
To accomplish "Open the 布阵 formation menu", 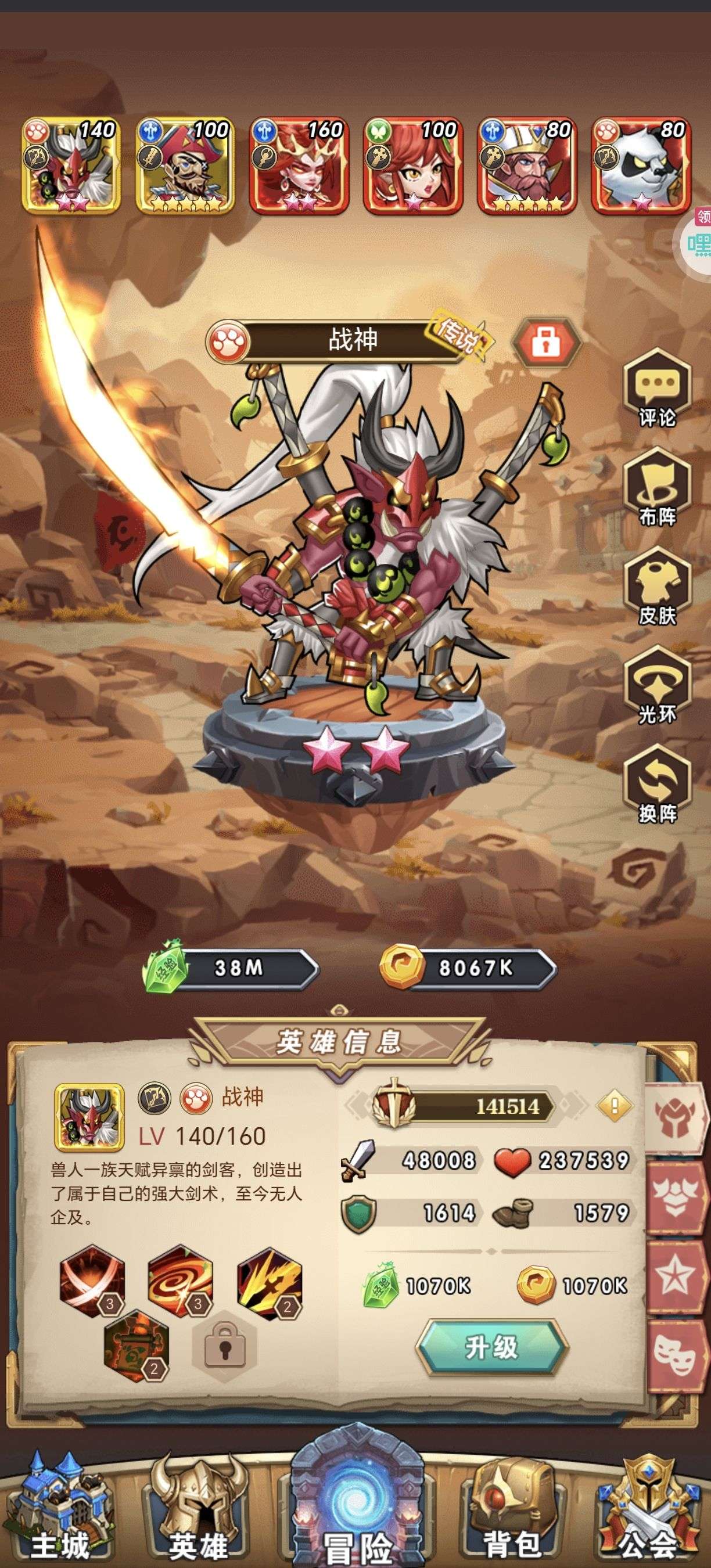I will 657,488.
